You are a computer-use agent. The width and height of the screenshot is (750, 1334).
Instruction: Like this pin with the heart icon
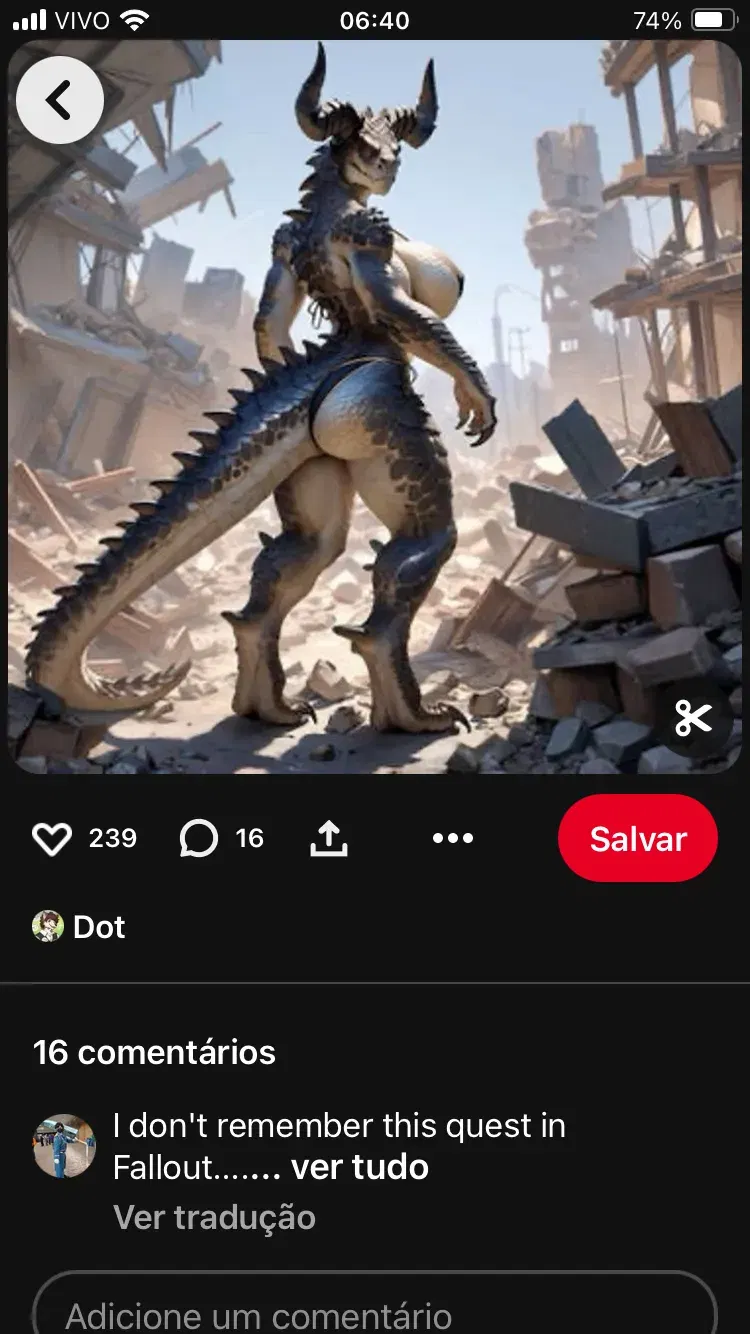click(52, 839)
